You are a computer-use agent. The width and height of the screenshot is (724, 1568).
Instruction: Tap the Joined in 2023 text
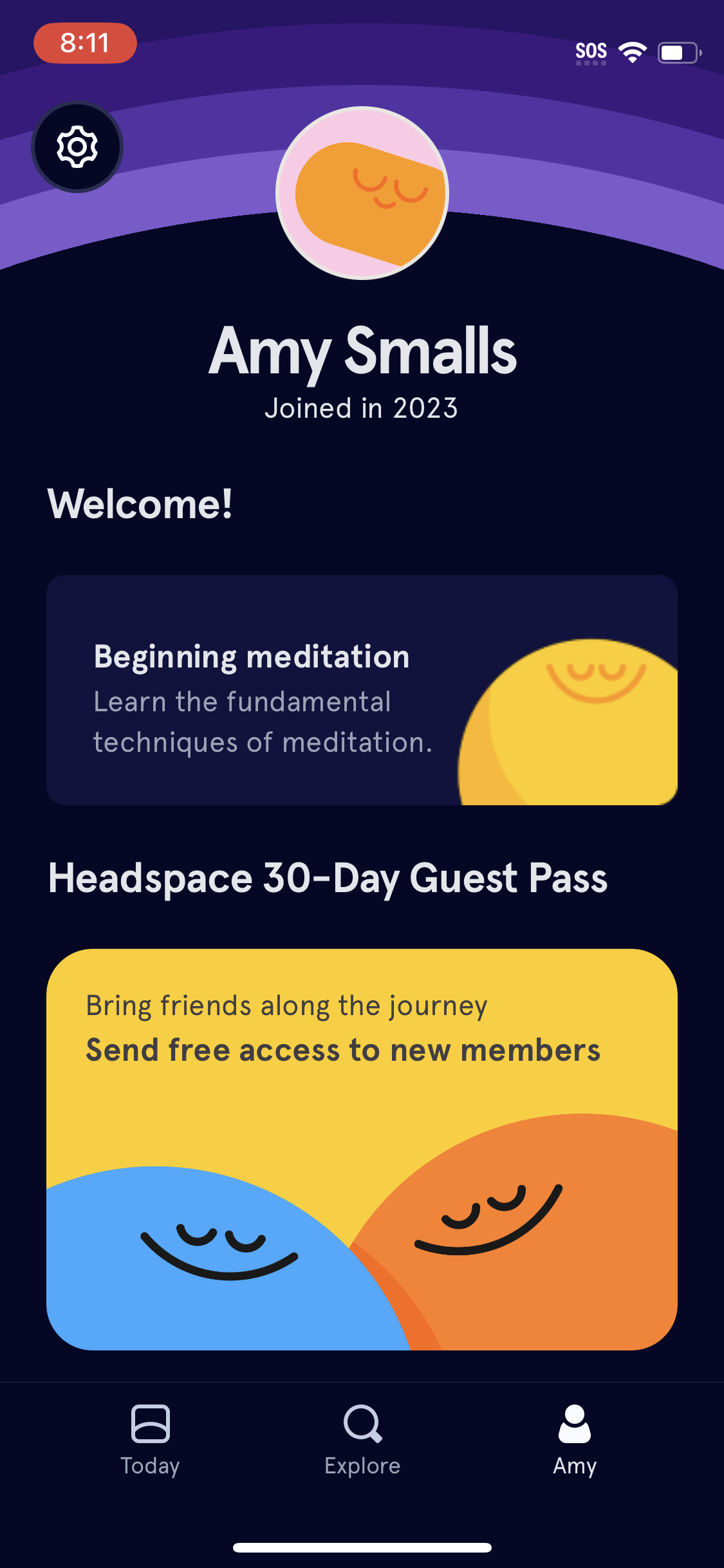point(362,408)
